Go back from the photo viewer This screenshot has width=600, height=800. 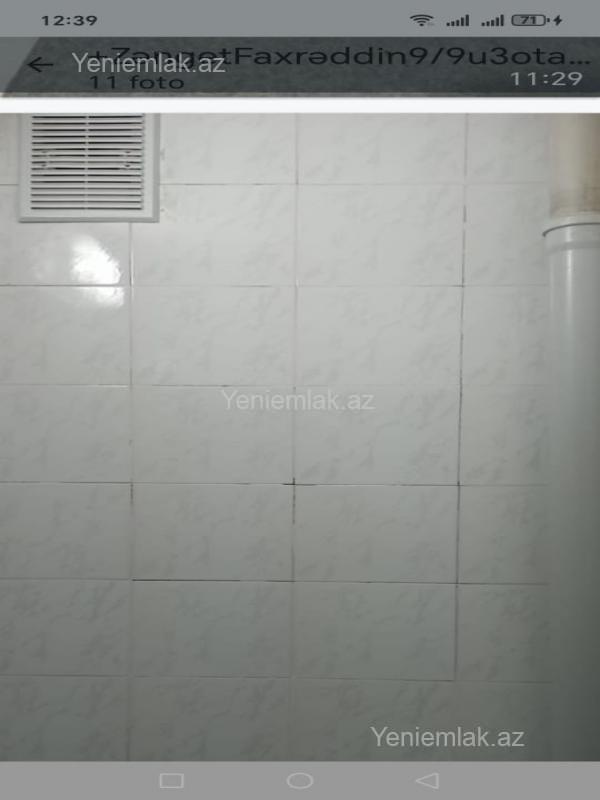coord(40,66)
